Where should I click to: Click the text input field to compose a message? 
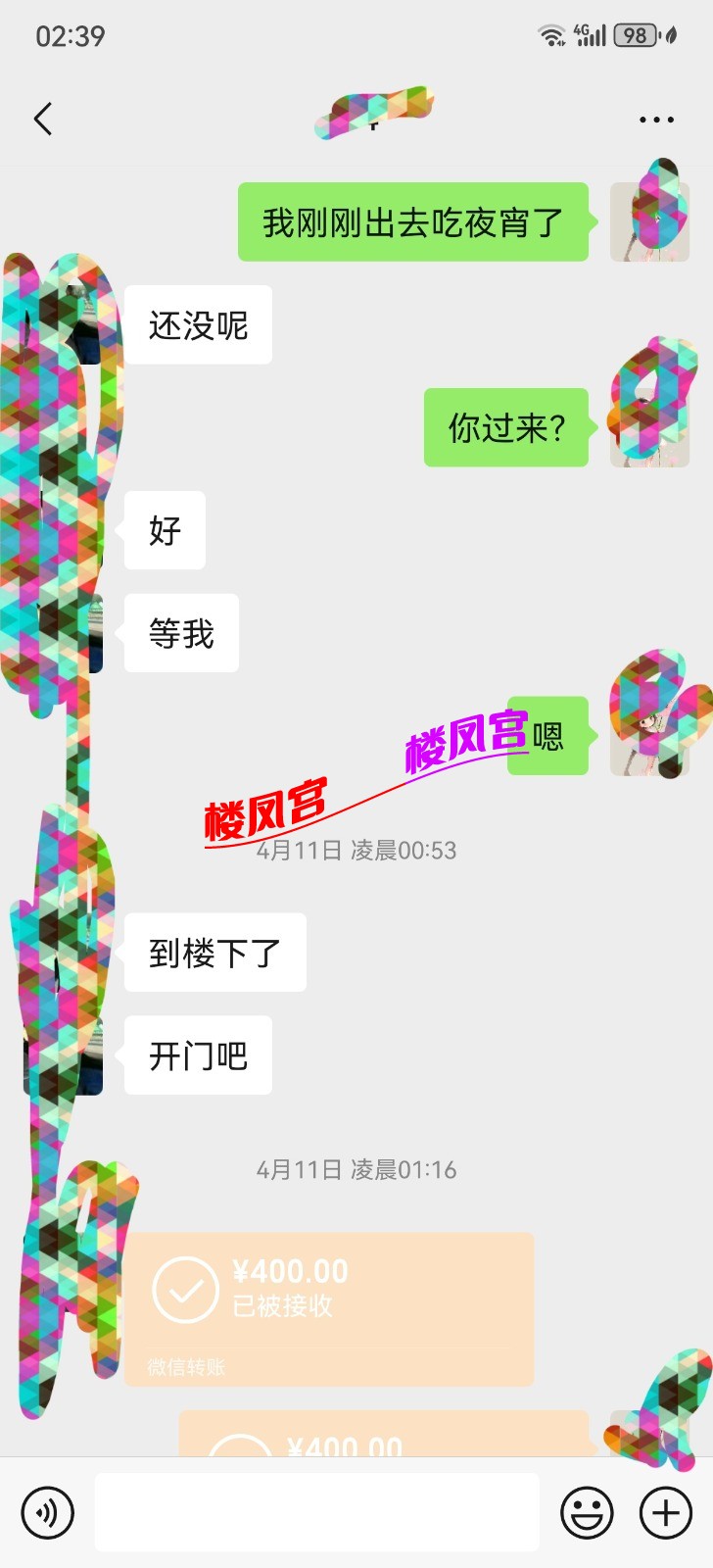click(313, 1511)
